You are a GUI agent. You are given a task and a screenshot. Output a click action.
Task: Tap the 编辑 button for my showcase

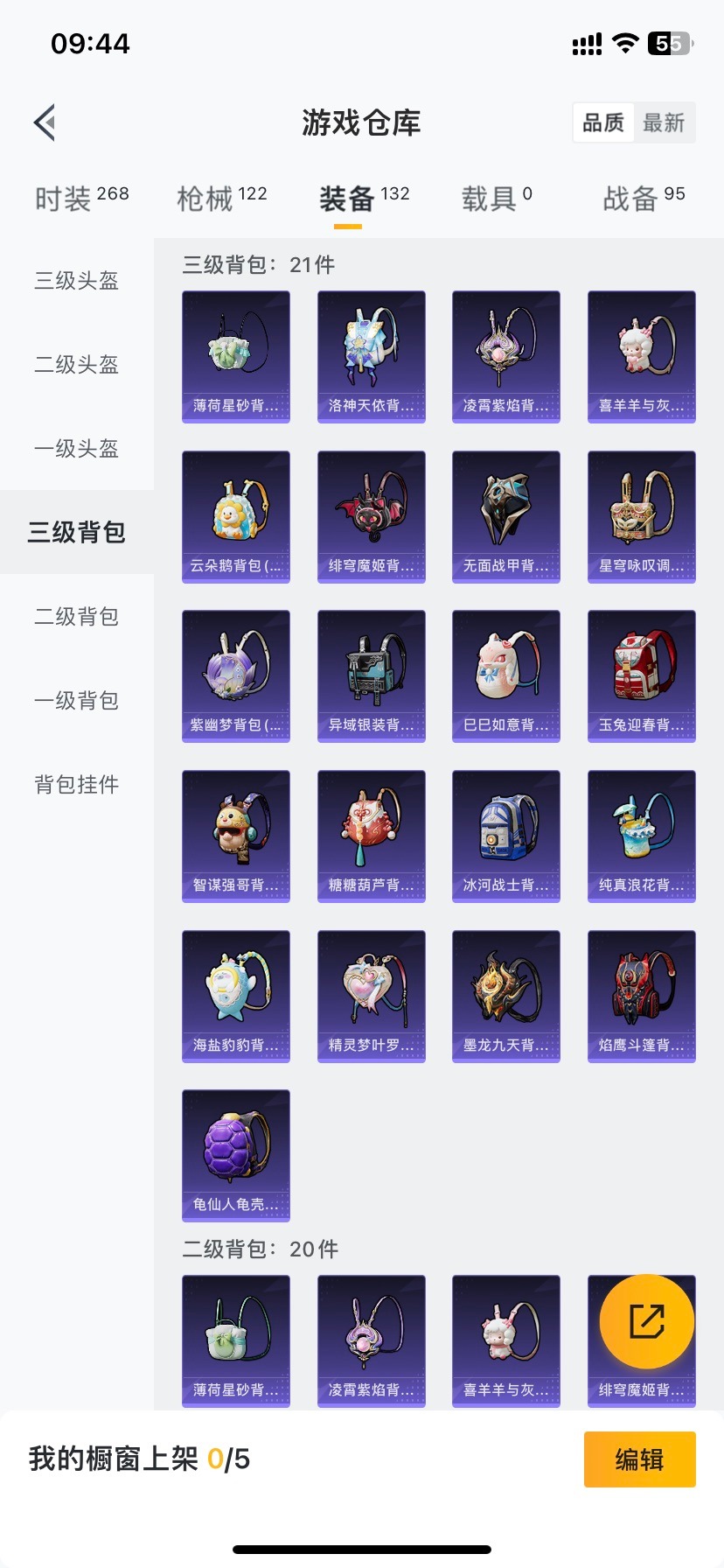click(x=639, y=1459)
